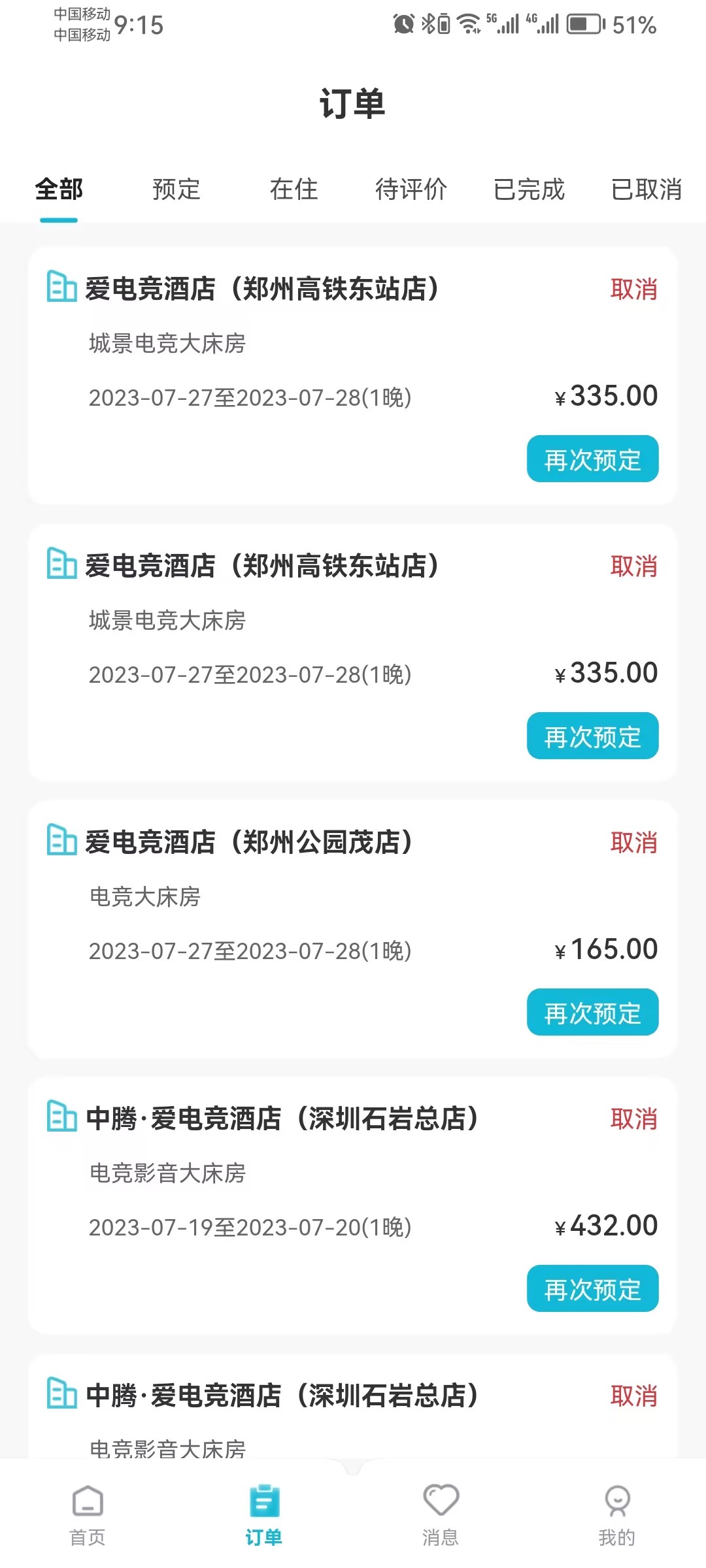Show 已取消 orders

point(647,189)
